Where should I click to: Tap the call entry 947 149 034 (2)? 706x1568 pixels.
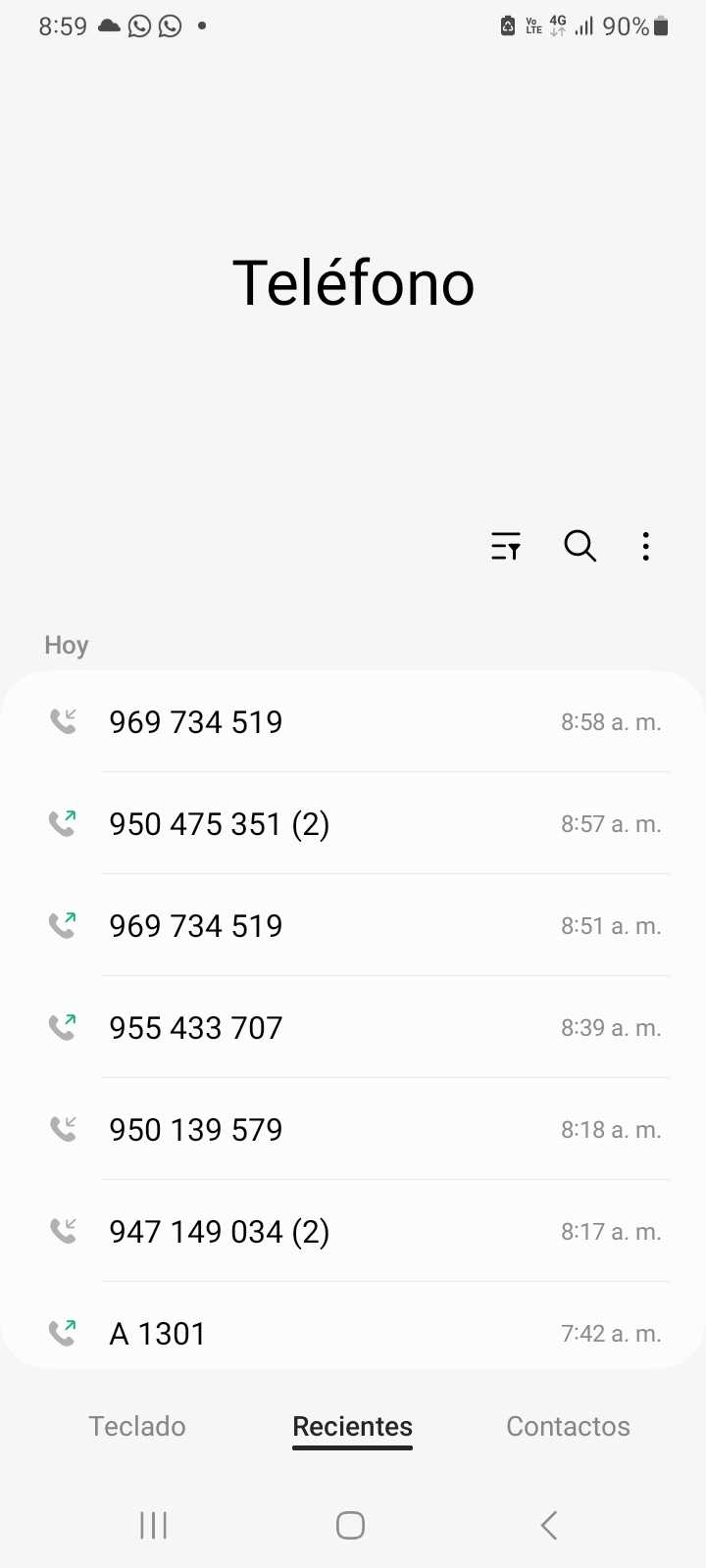tap(353, 1232)
